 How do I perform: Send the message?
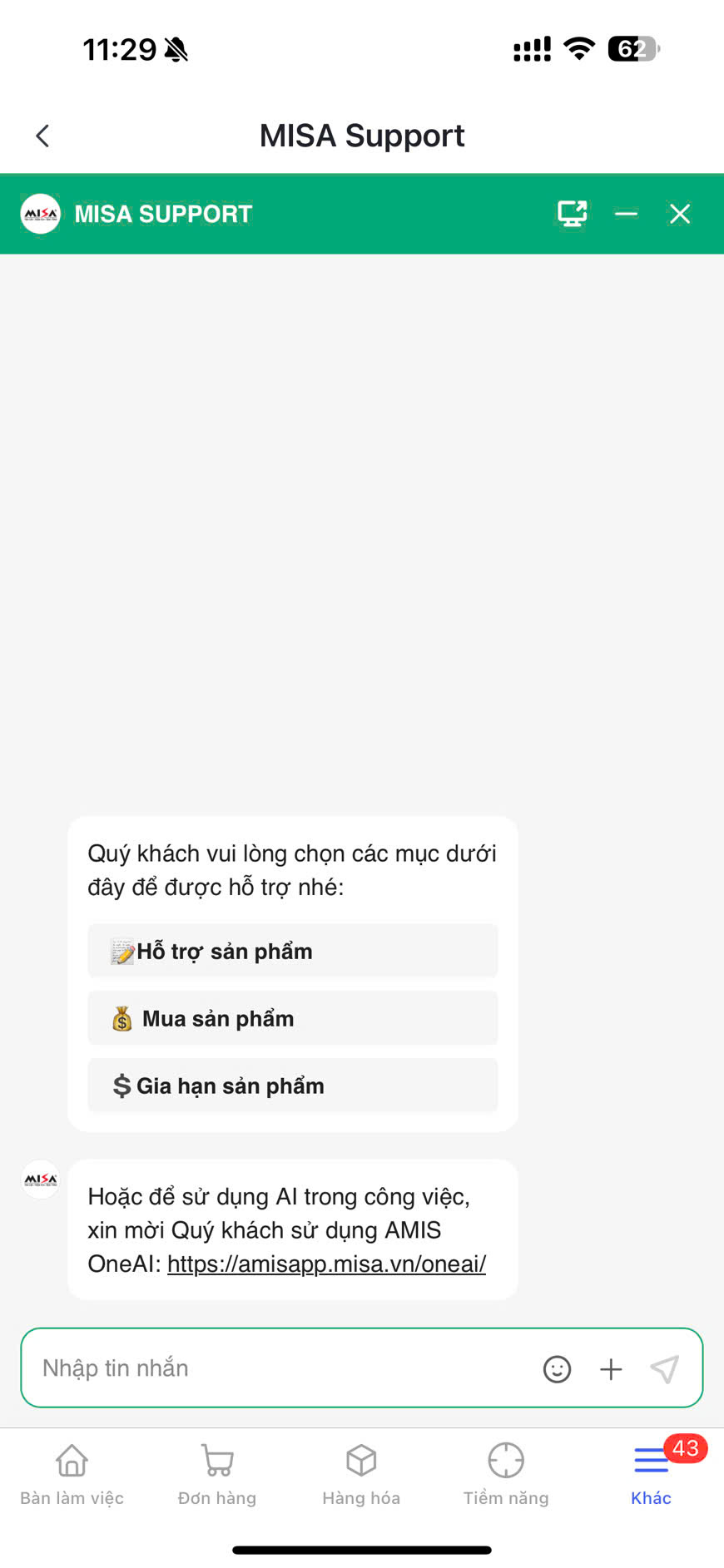pyautogui.click(x=664, y=1369)
